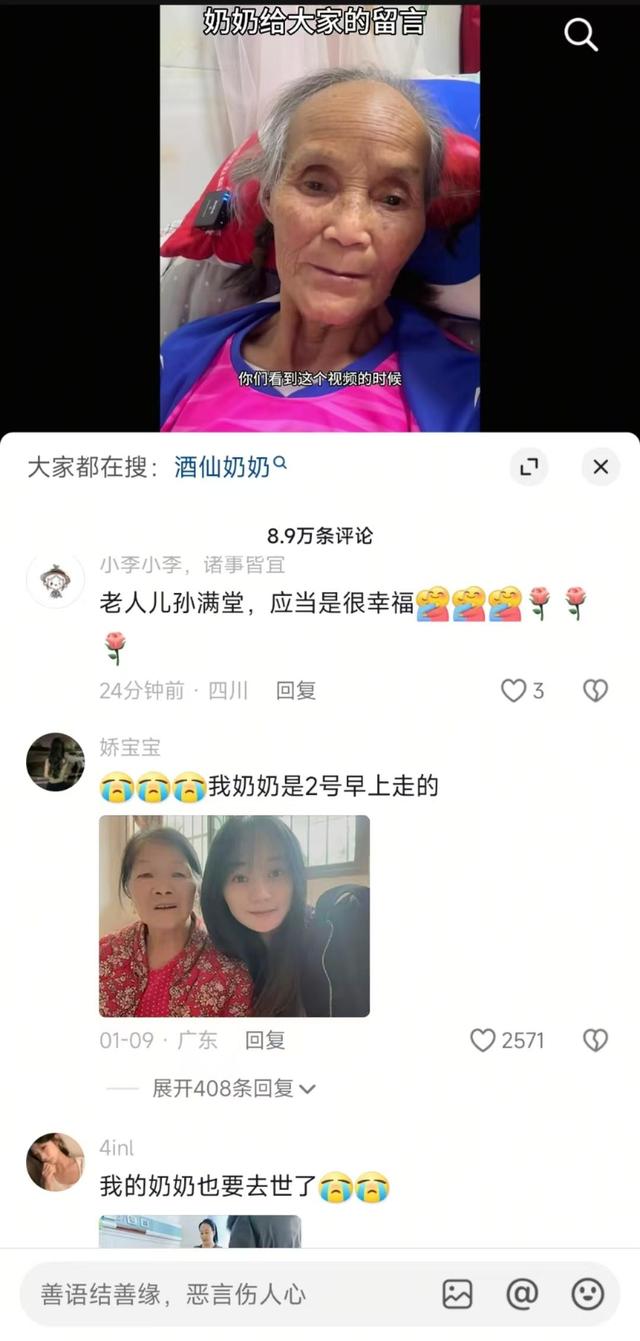
Task: Dislike 娇宝宝's comment
Action: pyautogui.click(x=595, y=1040)
